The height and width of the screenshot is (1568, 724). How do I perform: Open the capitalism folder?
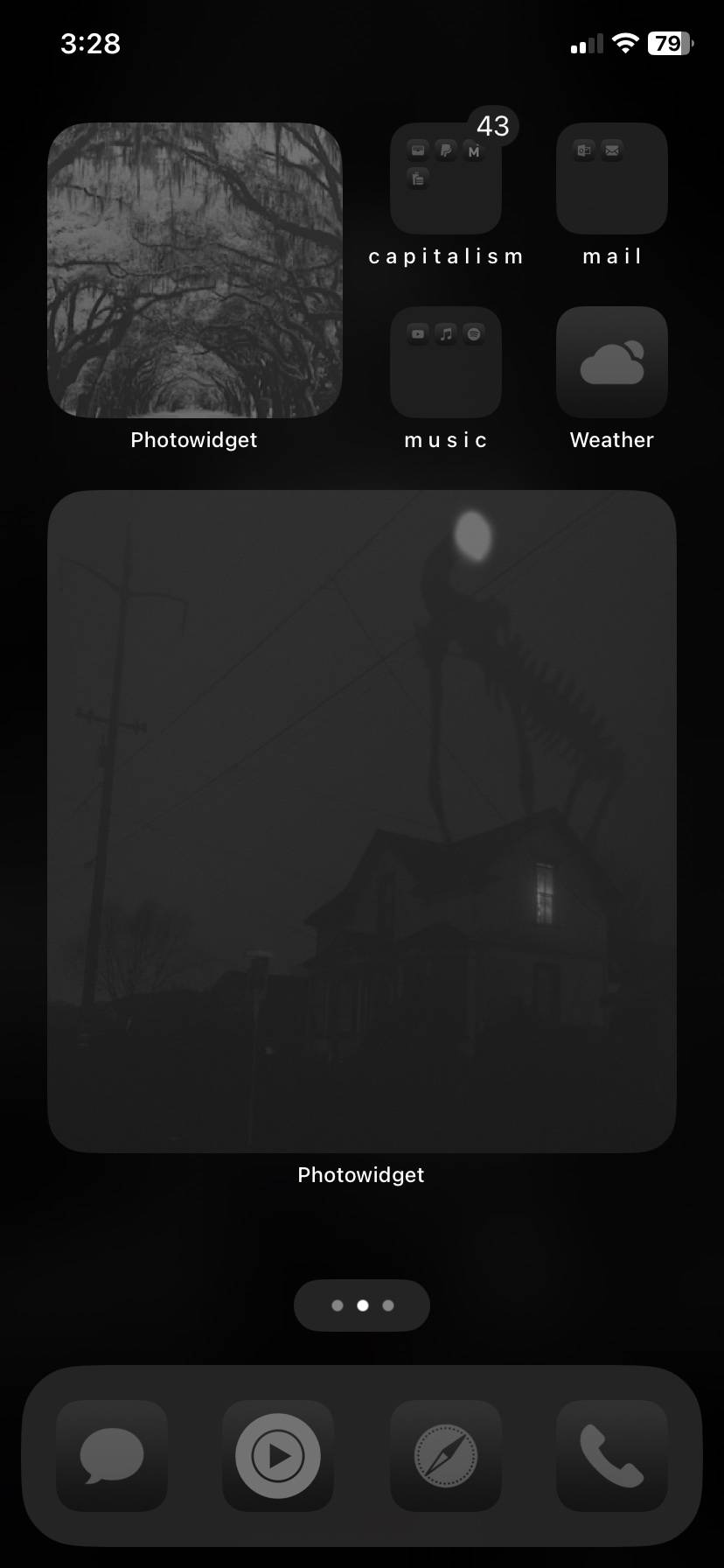click(446, 178)
